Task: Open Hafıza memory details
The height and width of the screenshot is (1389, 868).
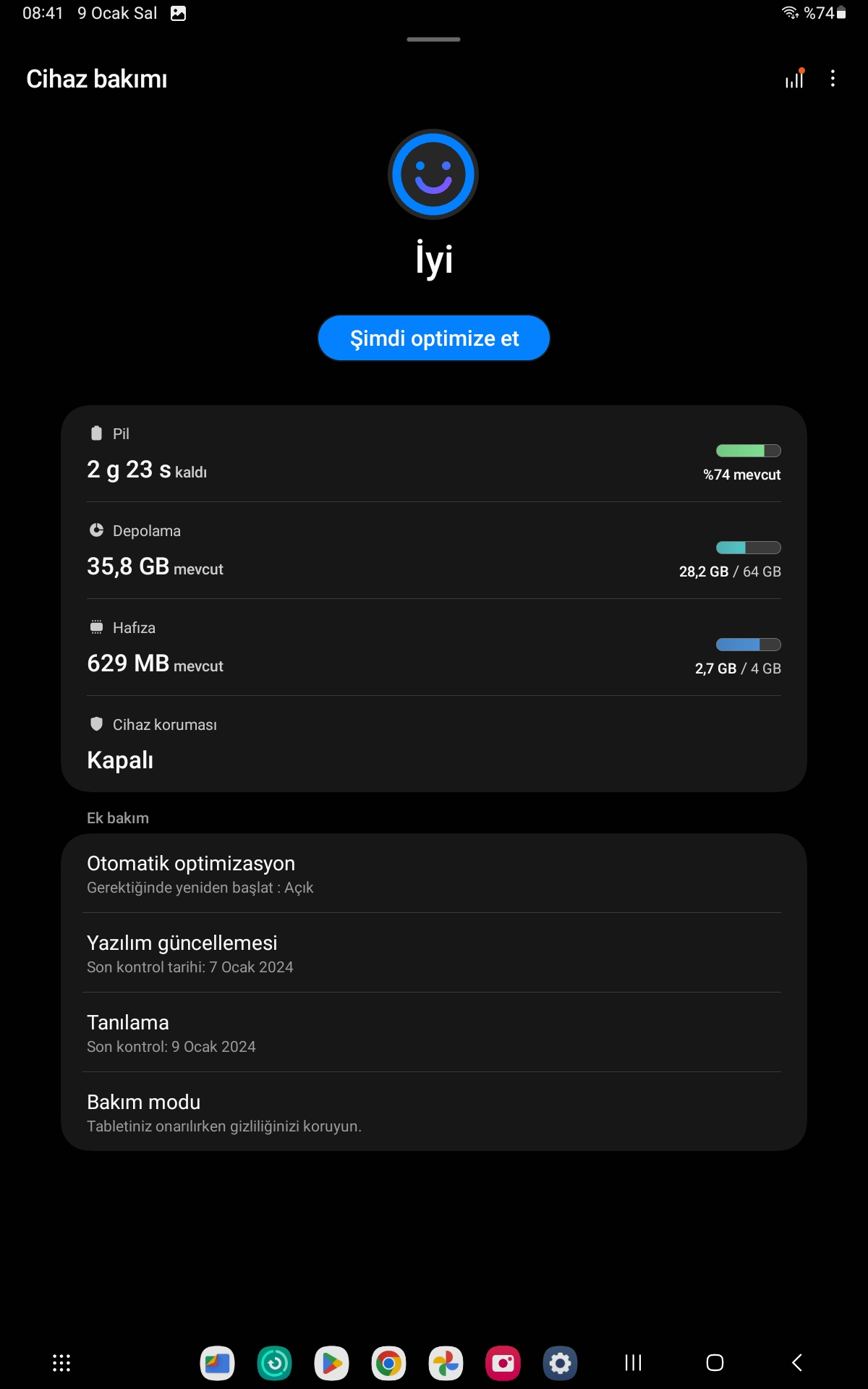Action: click(x=434, y=647)
